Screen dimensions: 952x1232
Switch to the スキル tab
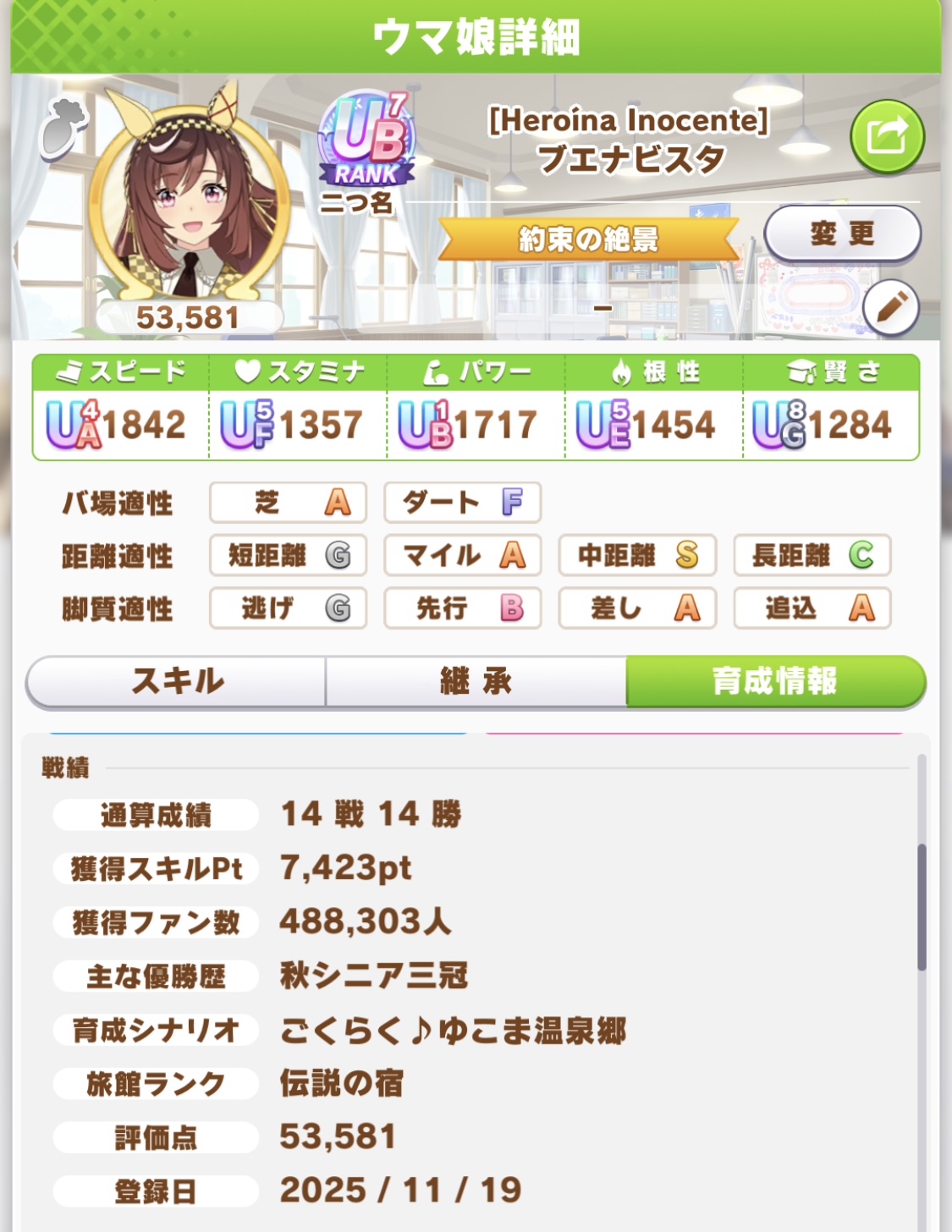click(x=177, y=681)
